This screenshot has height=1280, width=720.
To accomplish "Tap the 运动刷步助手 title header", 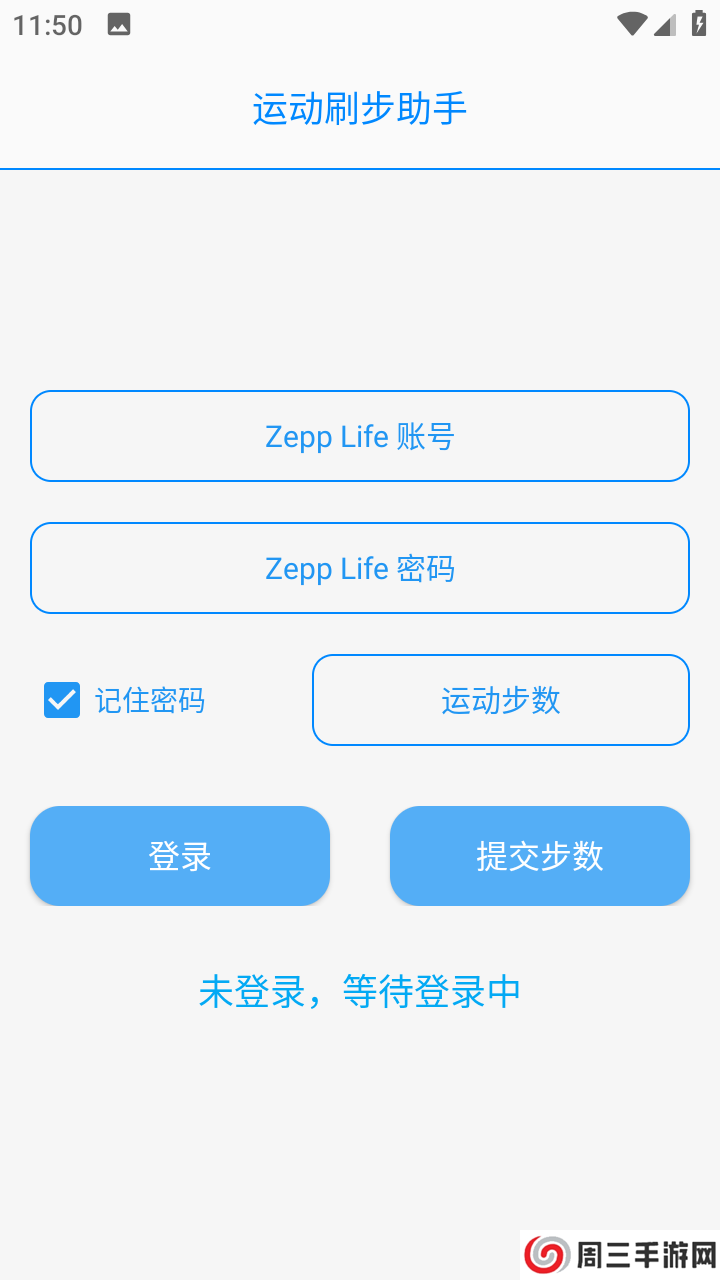I will point(359,108).
